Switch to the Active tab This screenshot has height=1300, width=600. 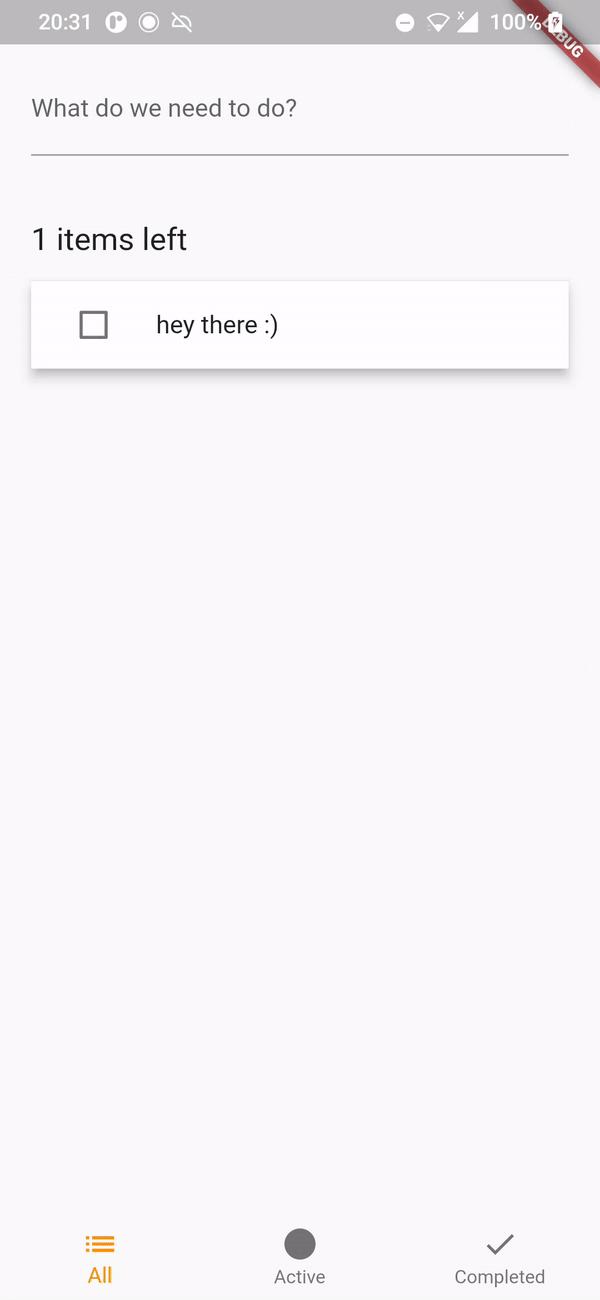(300, 1258)
